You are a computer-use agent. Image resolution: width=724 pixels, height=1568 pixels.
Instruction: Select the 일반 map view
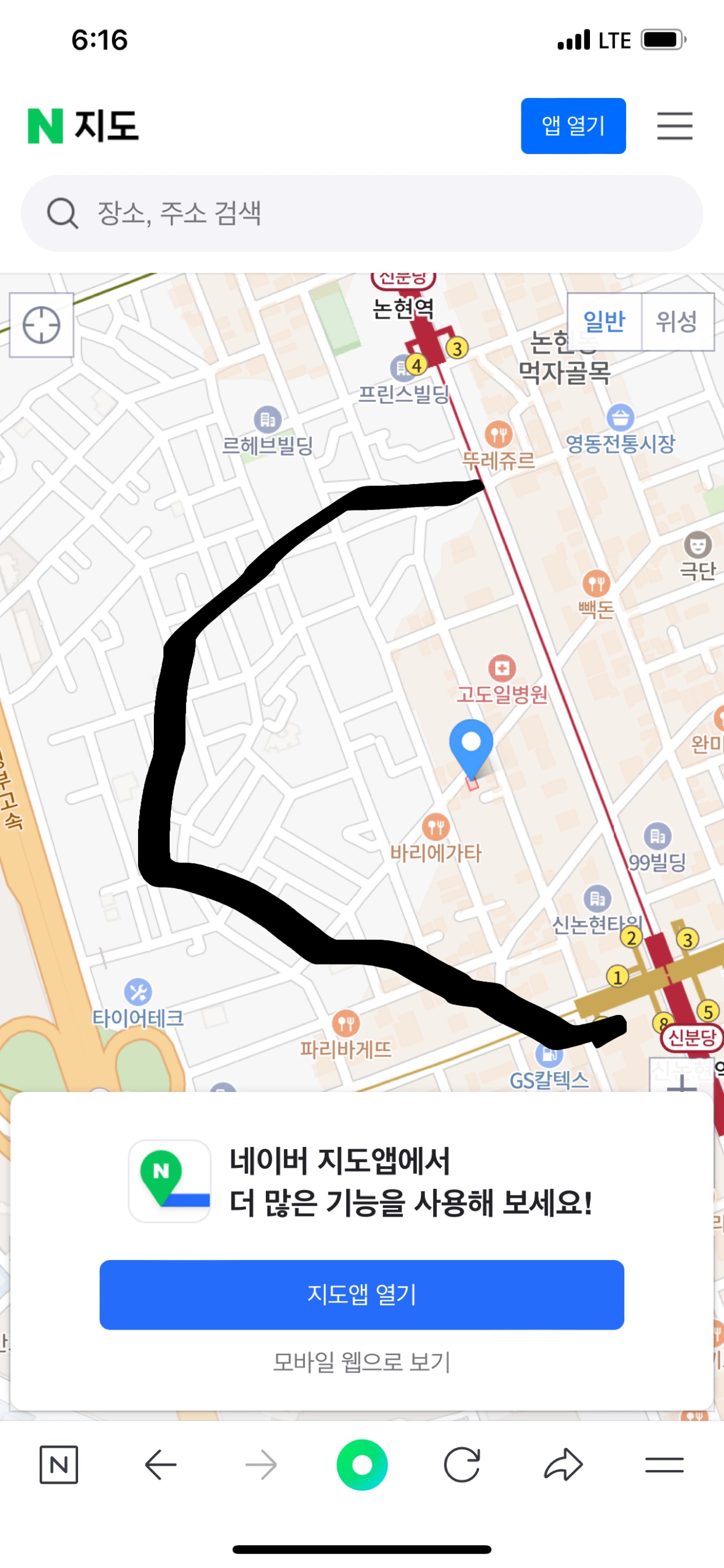pos(604,322)
